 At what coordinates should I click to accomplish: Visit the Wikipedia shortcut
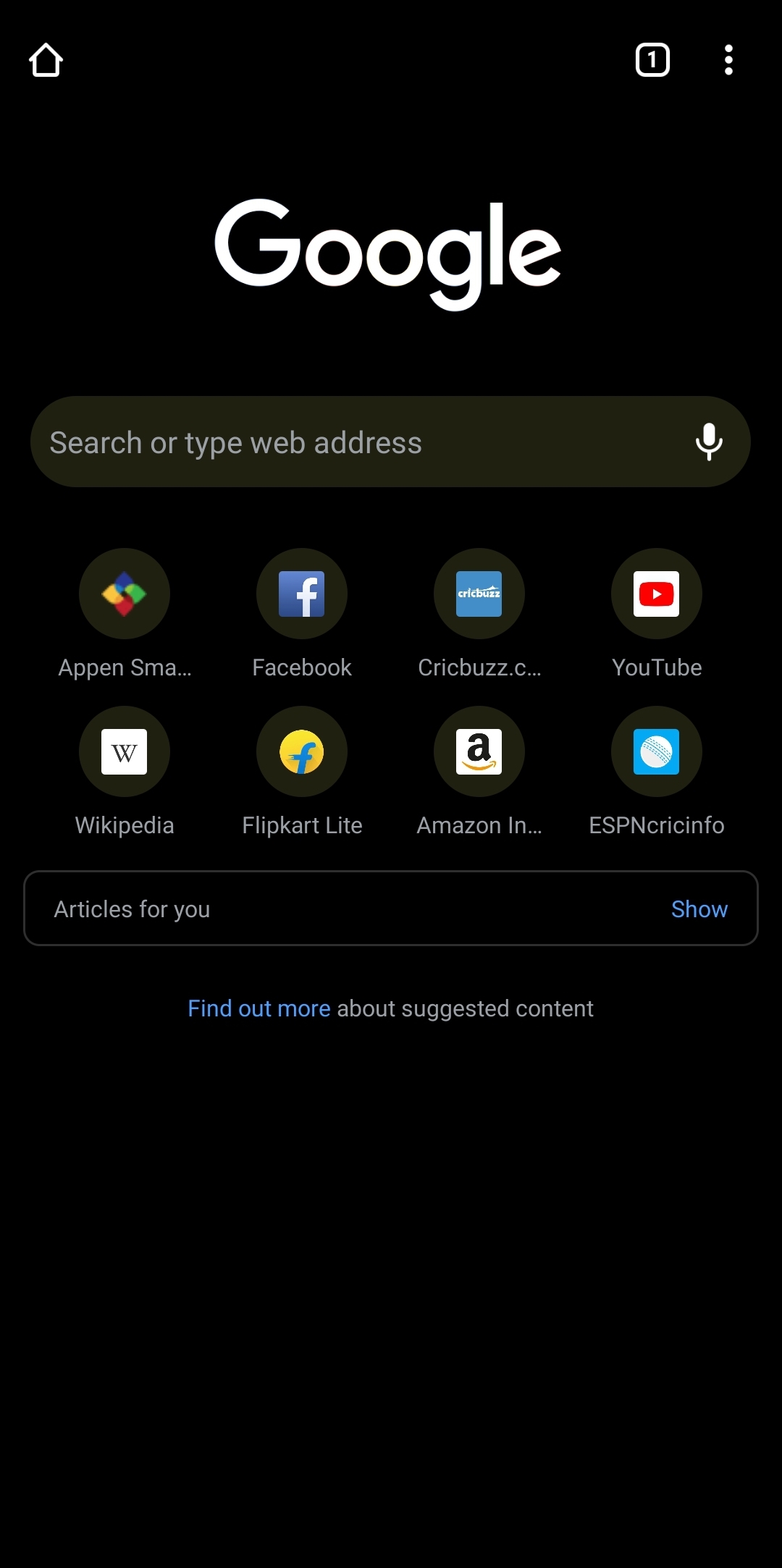click(x=125, y=752)
